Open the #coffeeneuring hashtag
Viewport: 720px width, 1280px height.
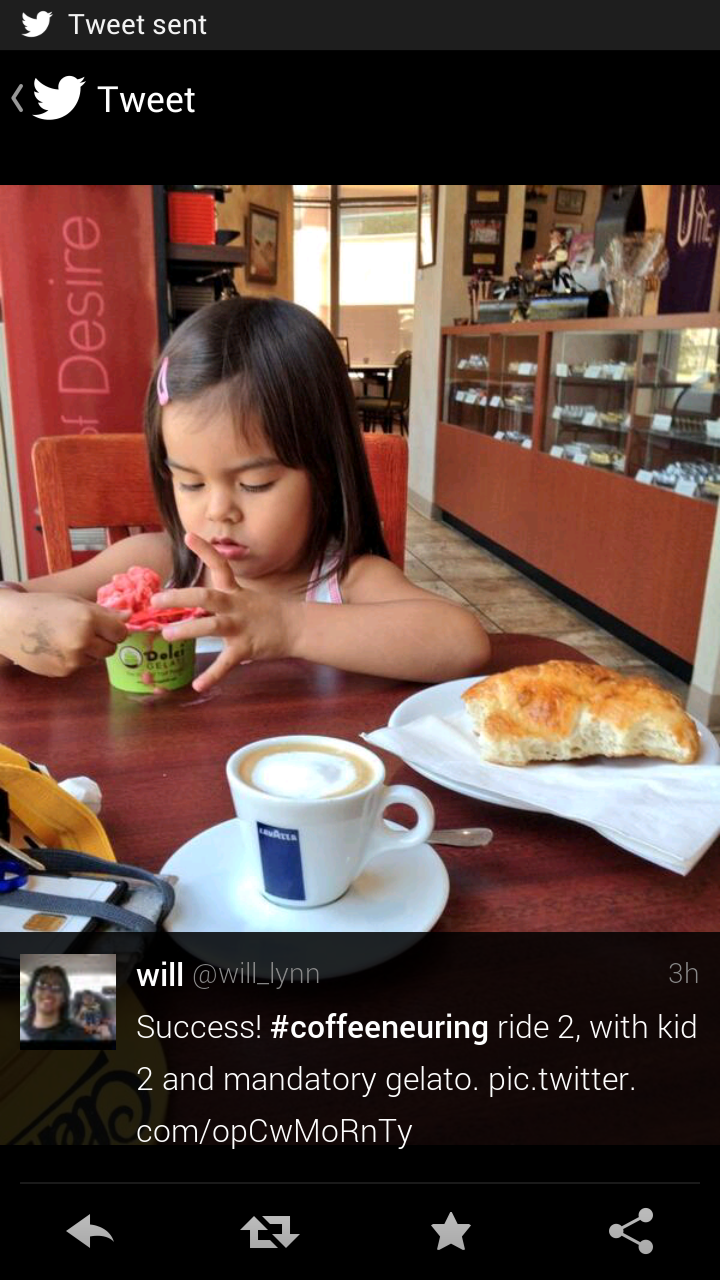(x=379, y=1027)
